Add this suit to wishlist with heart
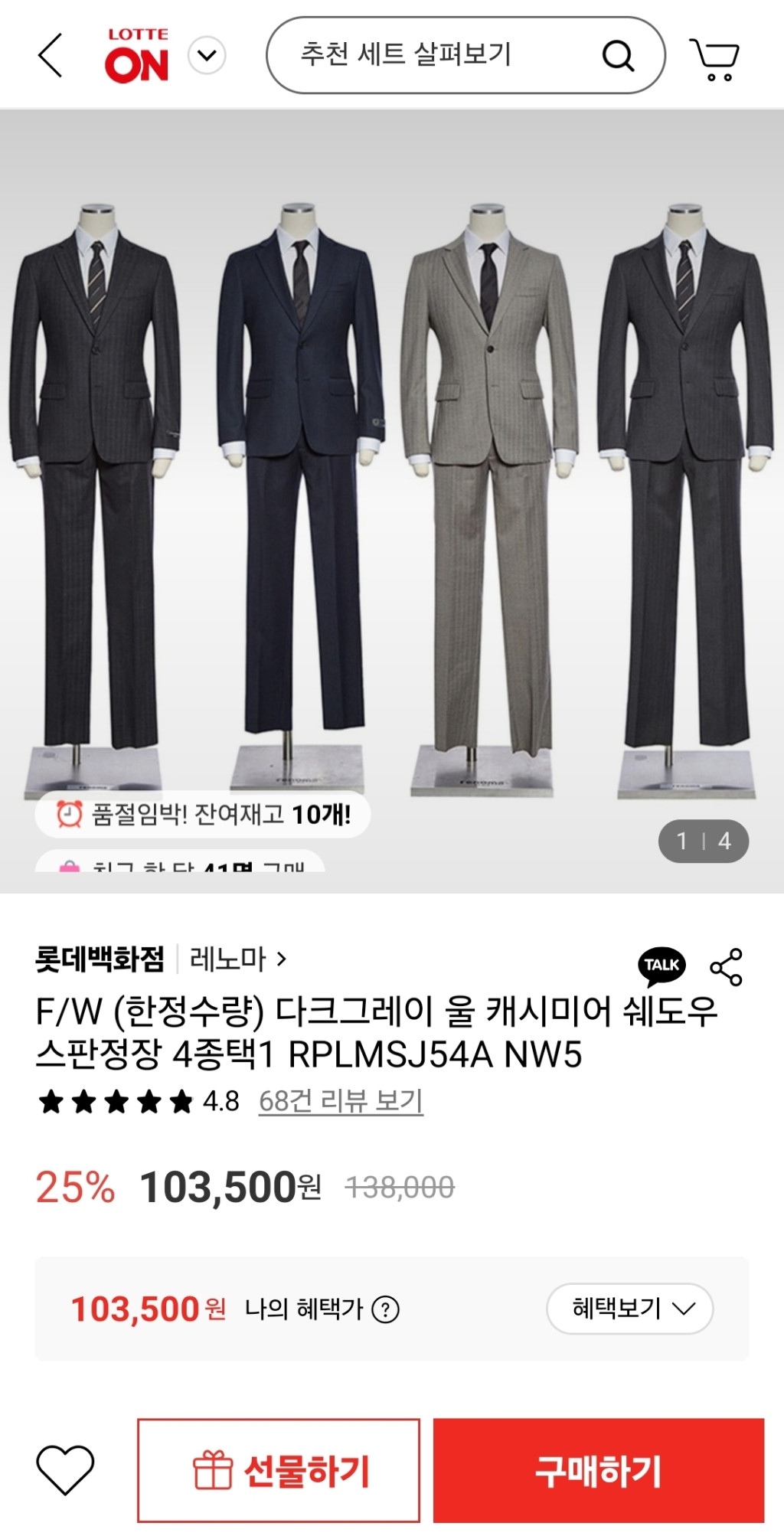 [65, 1469]
